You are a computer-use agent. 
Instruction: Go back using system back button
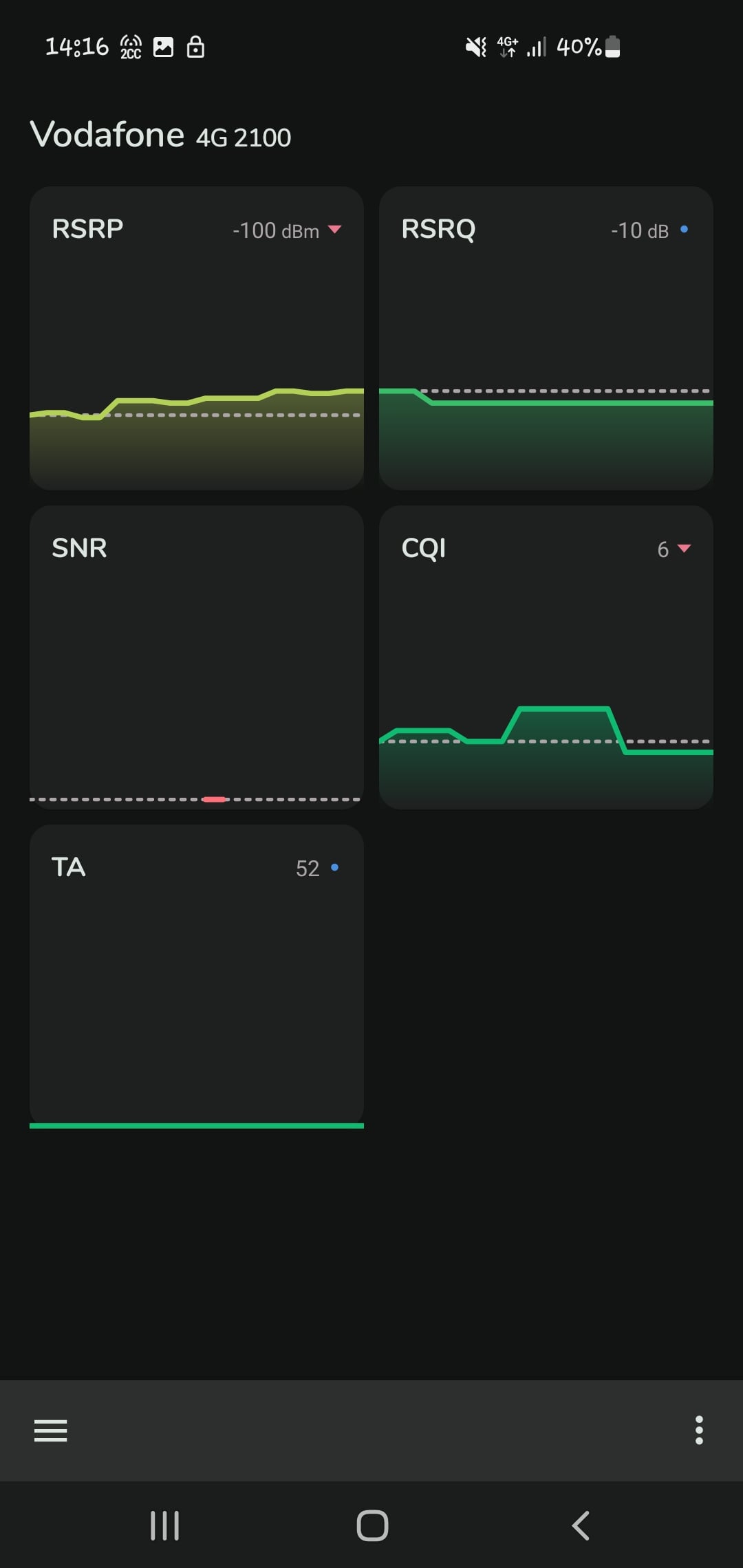point(581,1525)
